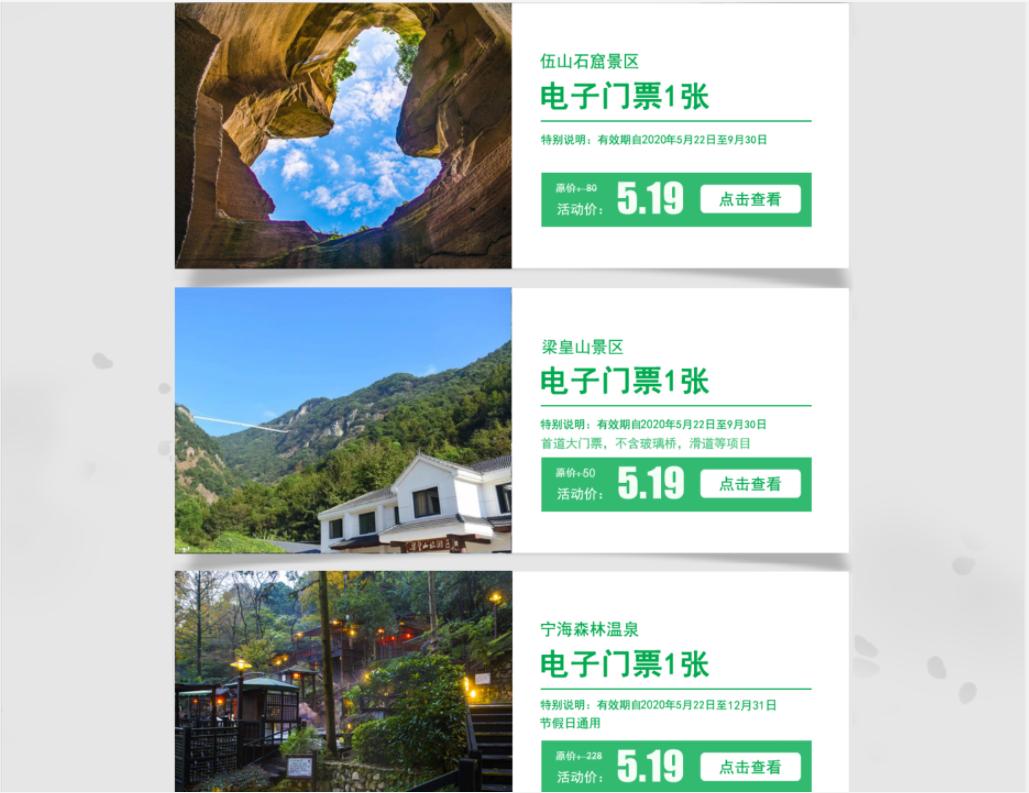
Task: Tap 点击查看 for 宁海森林温泉 ticket
Action: [x=750, y=767]
